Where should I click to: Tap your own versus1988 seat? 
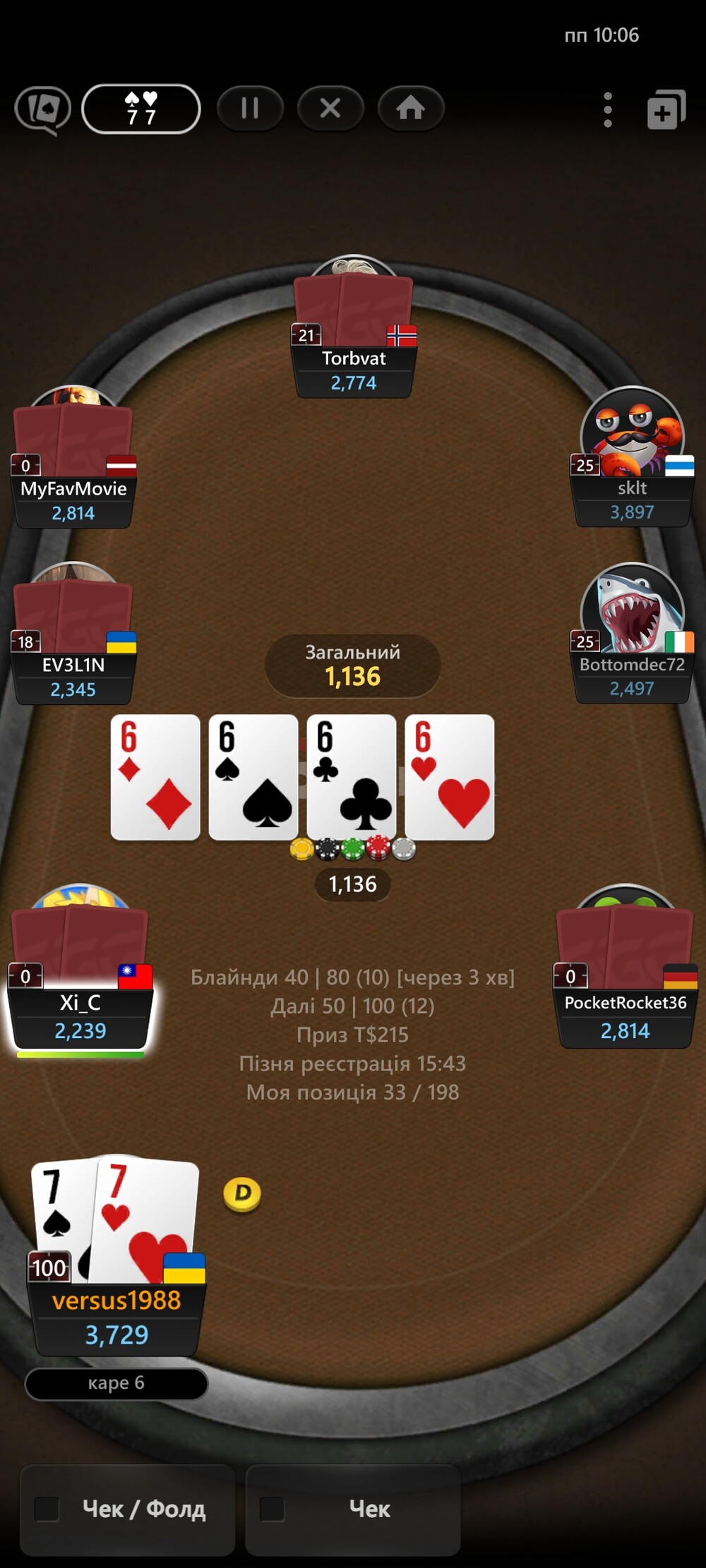coord(116,1256)
